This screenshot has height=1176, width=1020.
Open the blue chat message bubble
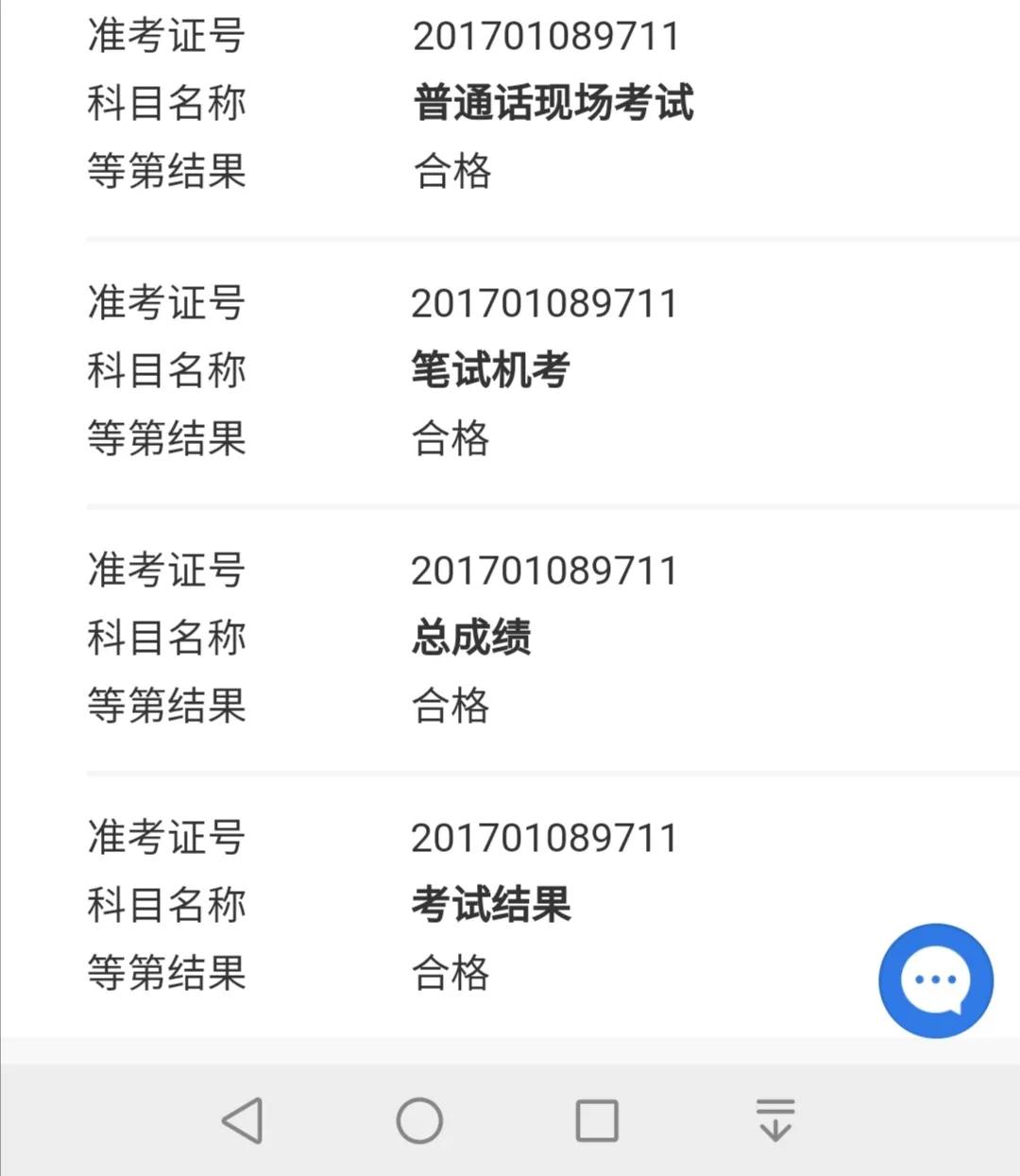click(x=935, y=980)
